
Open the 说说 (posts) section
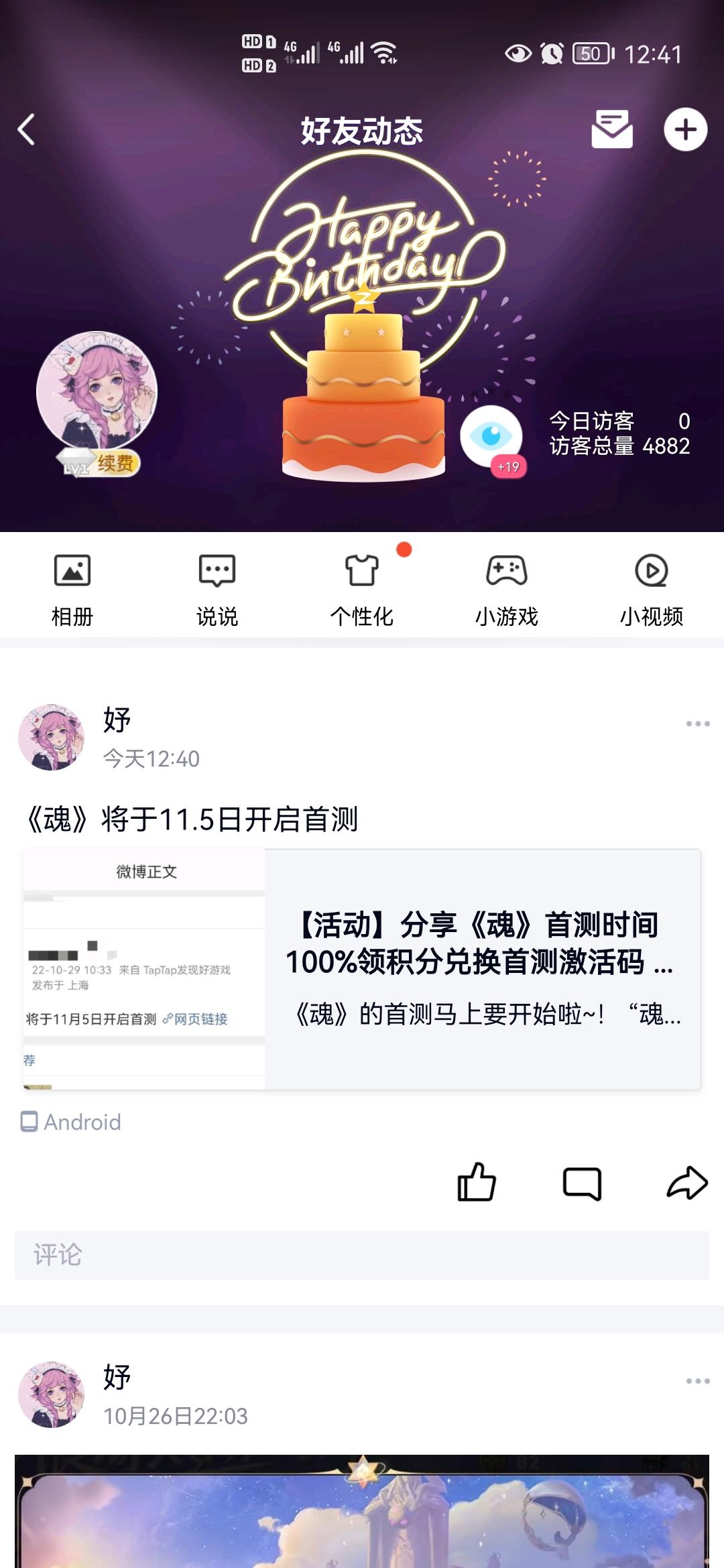(217, 586)
